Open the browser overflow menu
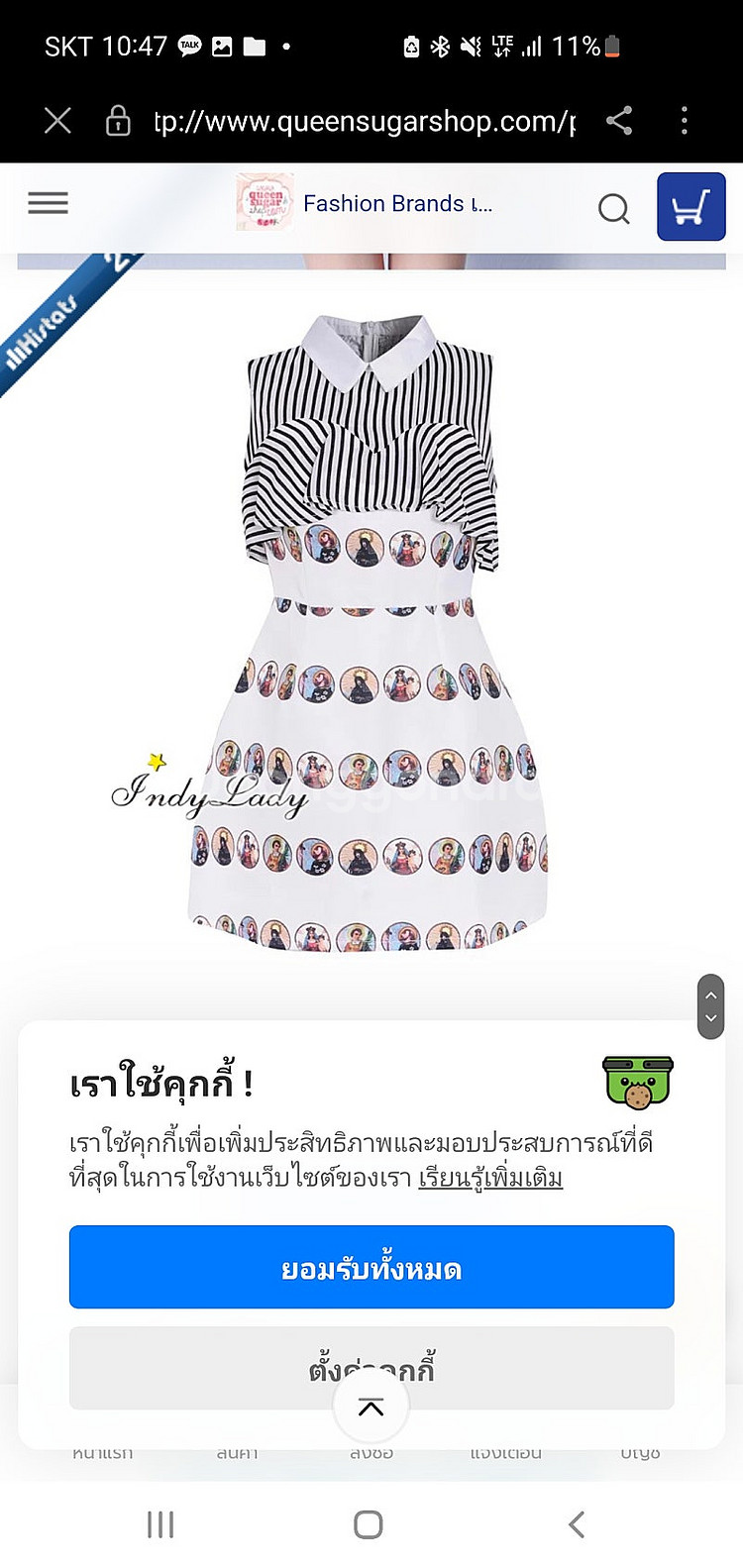 click(x=684, y=121)
